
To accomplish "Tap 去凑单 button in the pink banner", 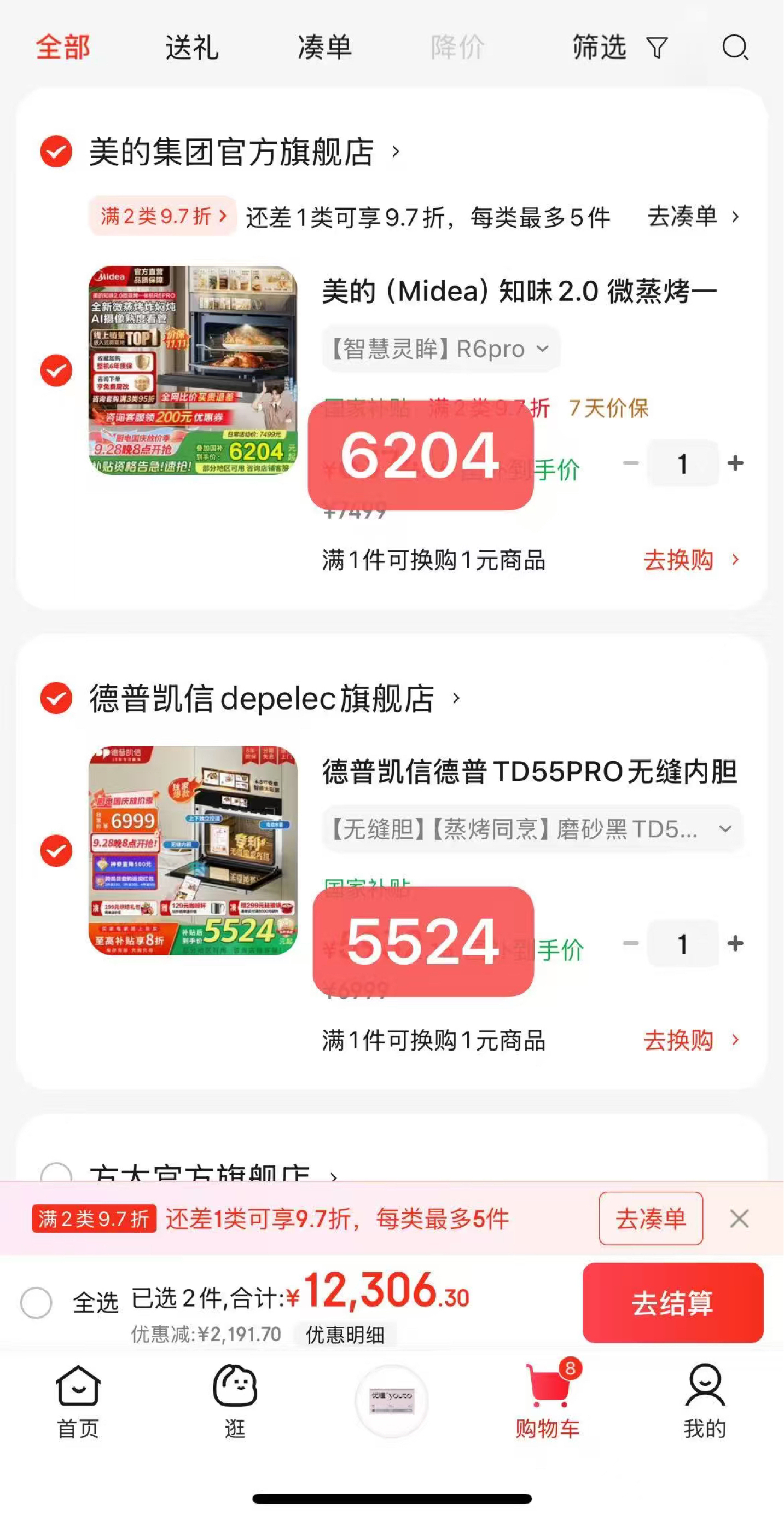I will 650,1219.
